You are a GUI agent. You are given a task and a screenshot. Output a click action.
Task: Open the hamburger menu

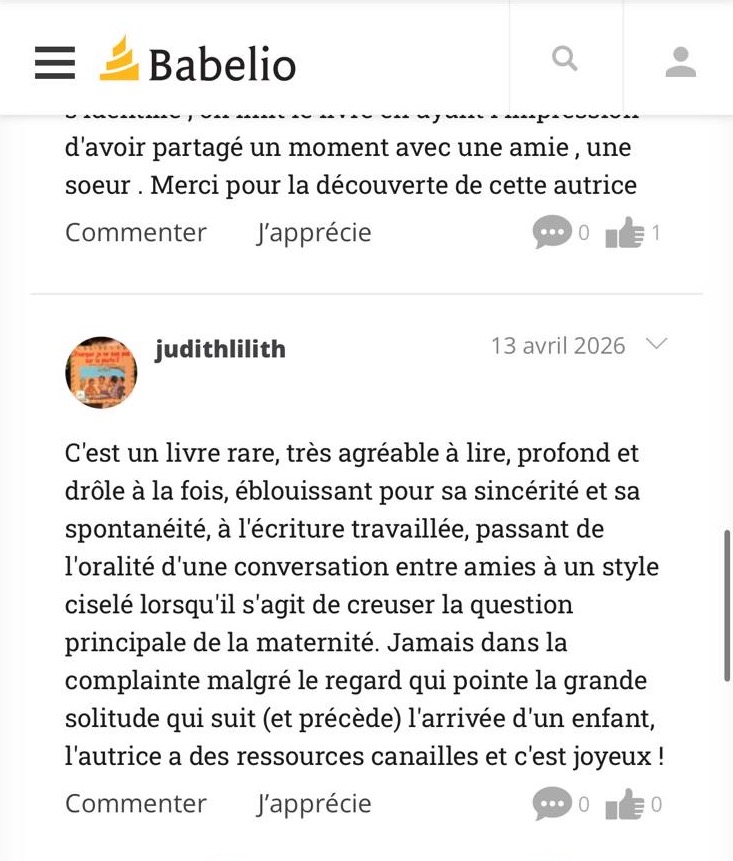[55, 62]
